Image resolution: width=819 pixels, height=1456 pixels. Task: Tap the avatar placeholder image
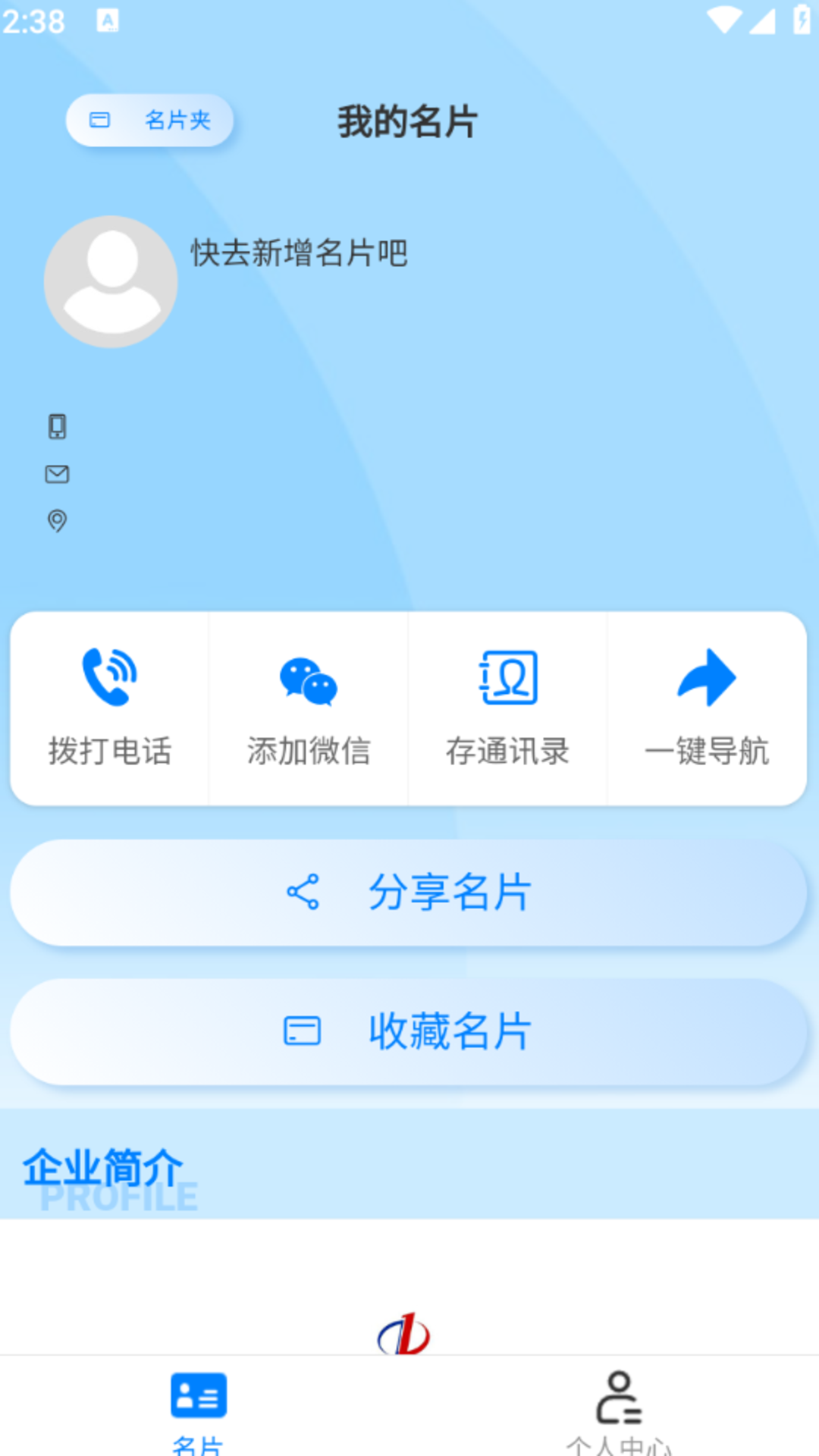click(110, 281)
